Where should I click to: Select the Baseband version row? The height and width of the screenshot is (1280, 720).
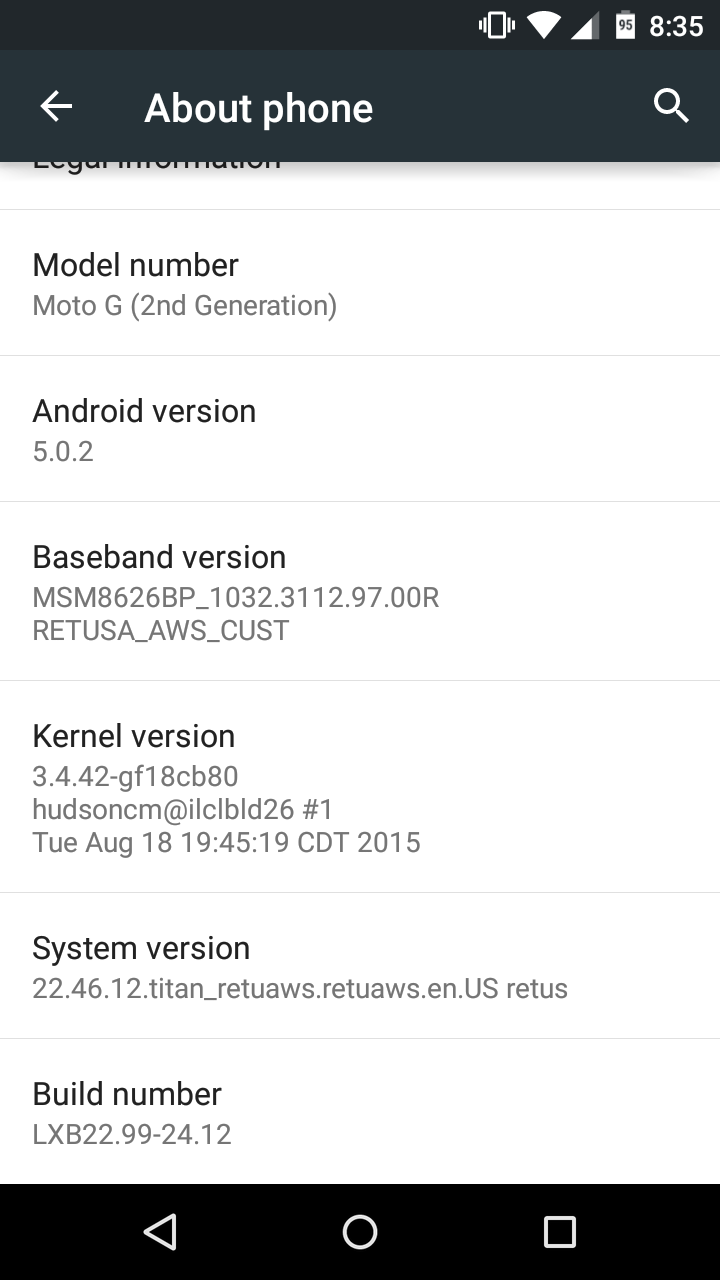click(360, 591)
